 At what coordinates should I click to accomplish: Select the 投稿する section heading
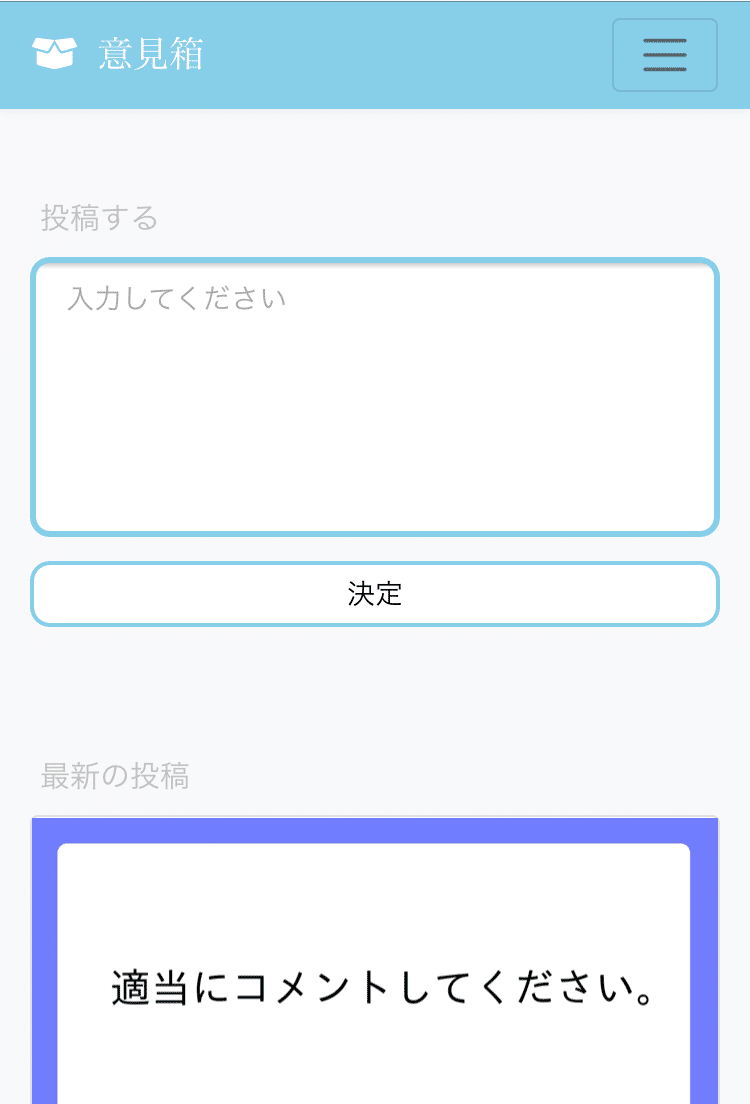coord(97,219)
